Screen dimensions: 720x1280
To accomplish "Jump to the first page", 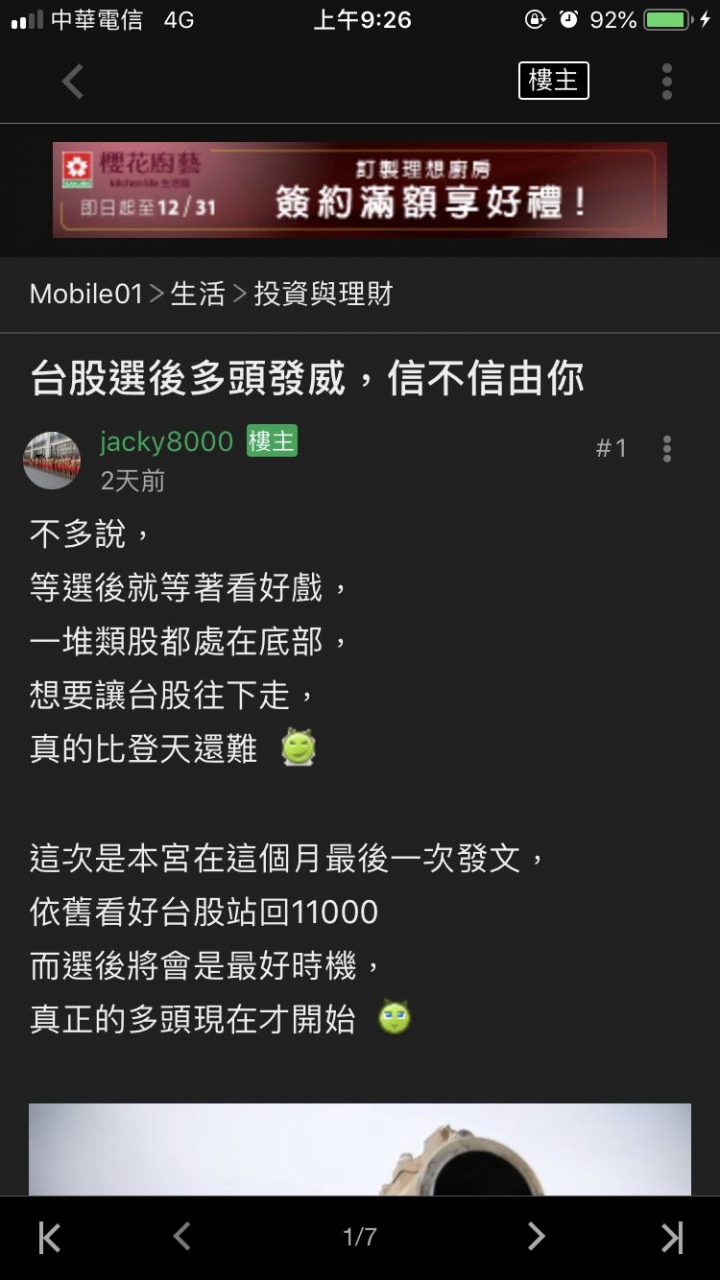I will coord(49,1237).
